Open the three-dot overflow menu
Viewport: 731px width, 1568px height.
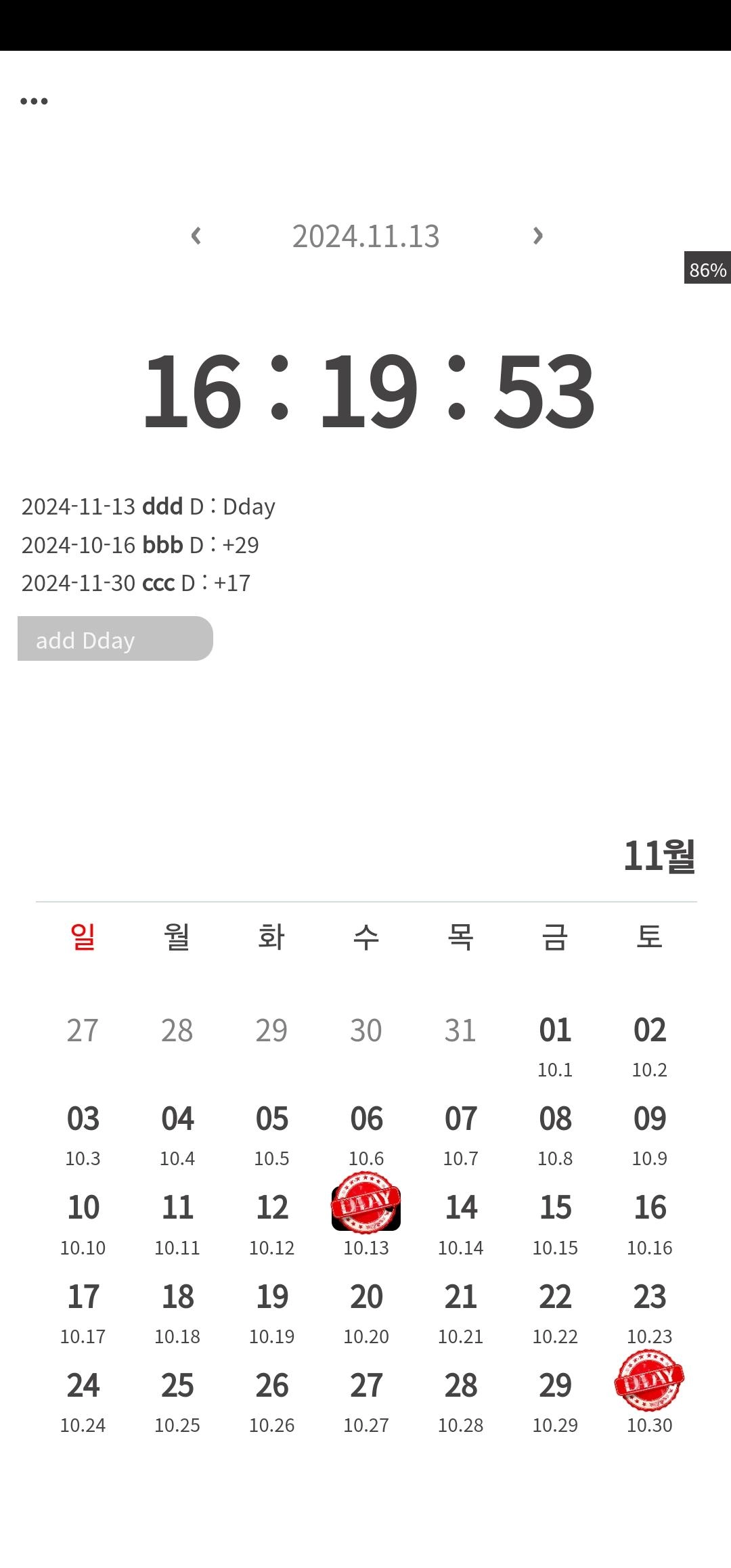[x=34, y=102]
